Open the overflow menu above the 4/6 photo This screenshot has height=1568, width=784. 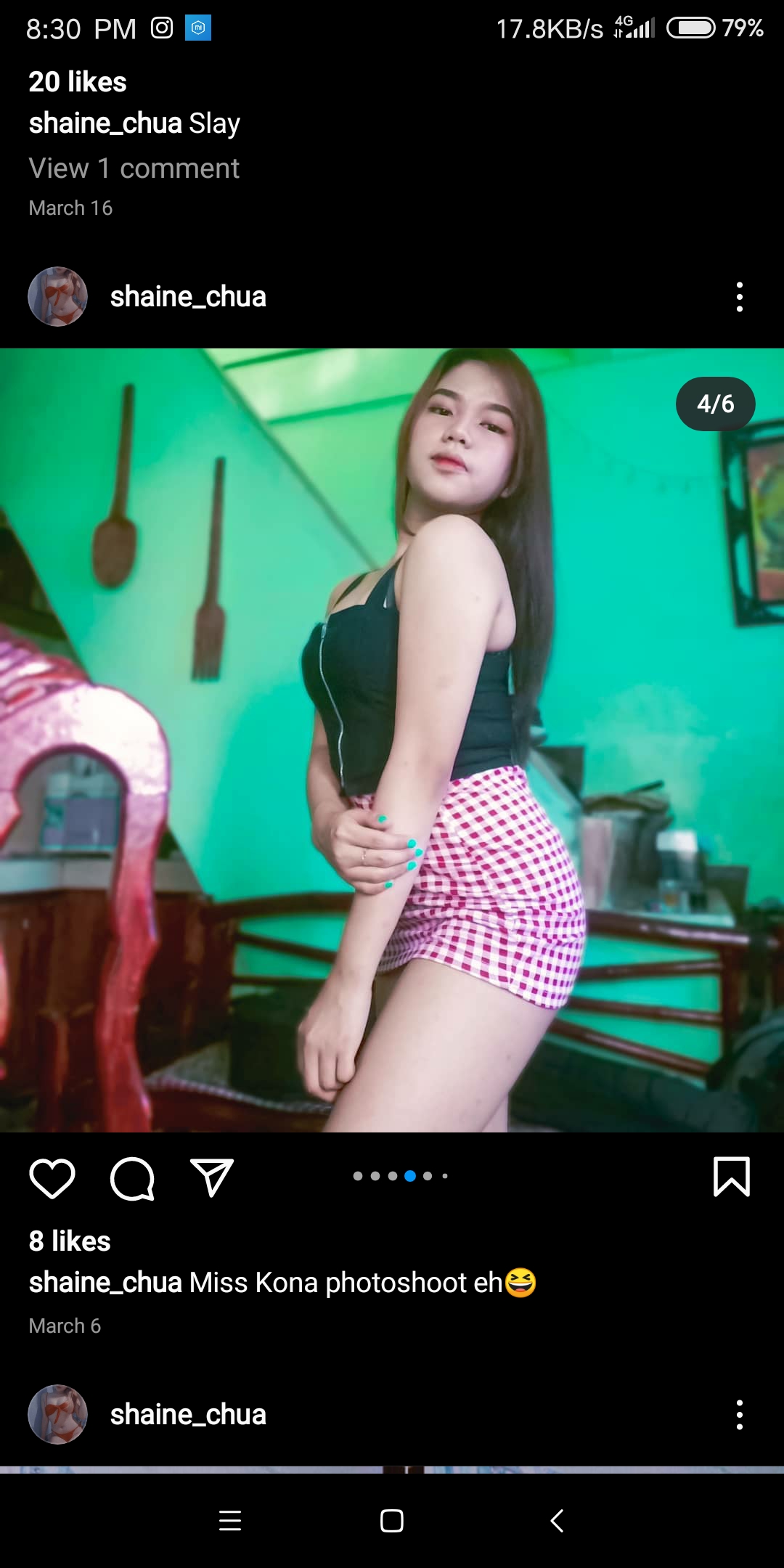coord(740,297)
